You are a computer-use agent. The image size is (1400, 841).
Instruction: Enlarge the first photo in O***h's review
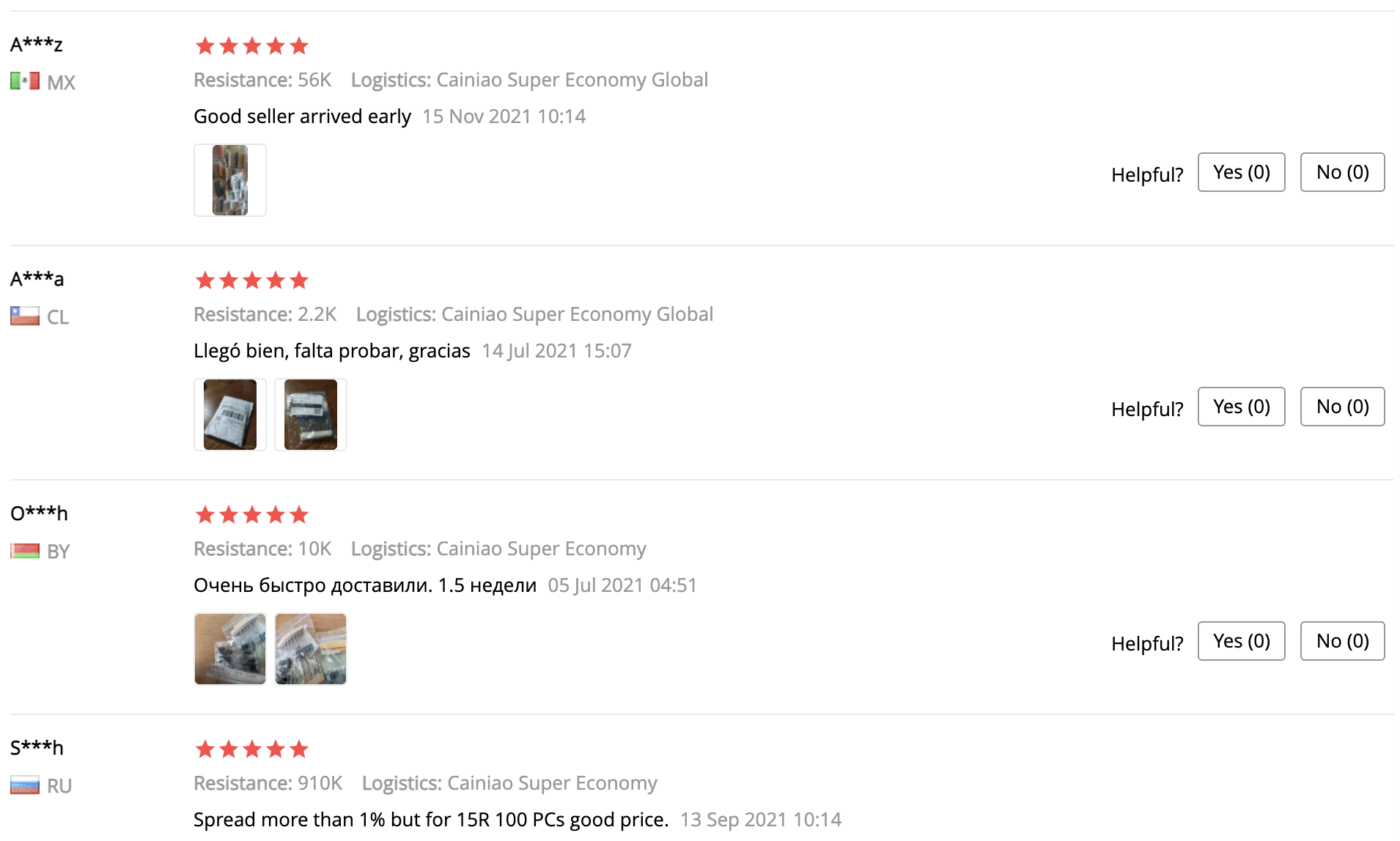click(x=229, y=649)
